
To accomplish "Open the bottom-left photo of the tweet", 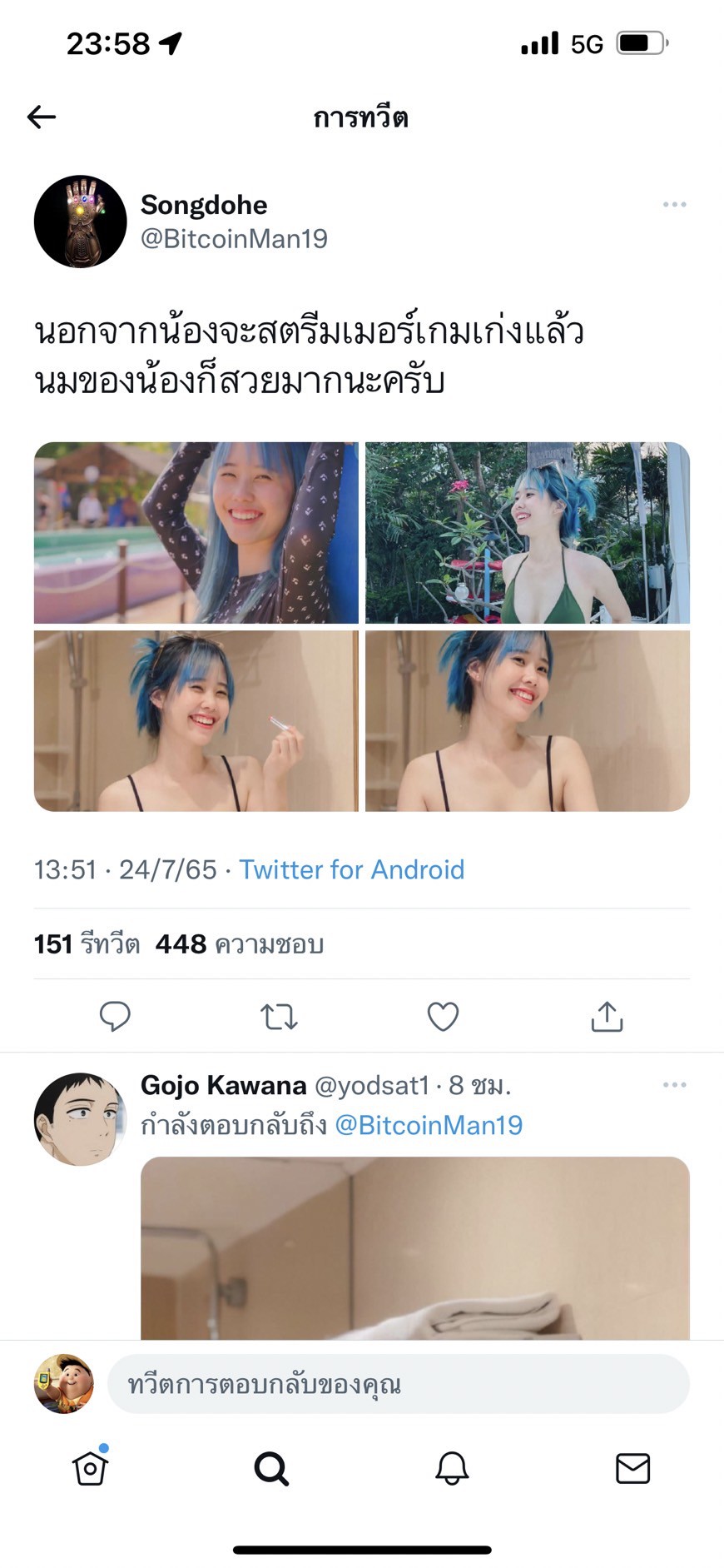I will coord(196,720).
